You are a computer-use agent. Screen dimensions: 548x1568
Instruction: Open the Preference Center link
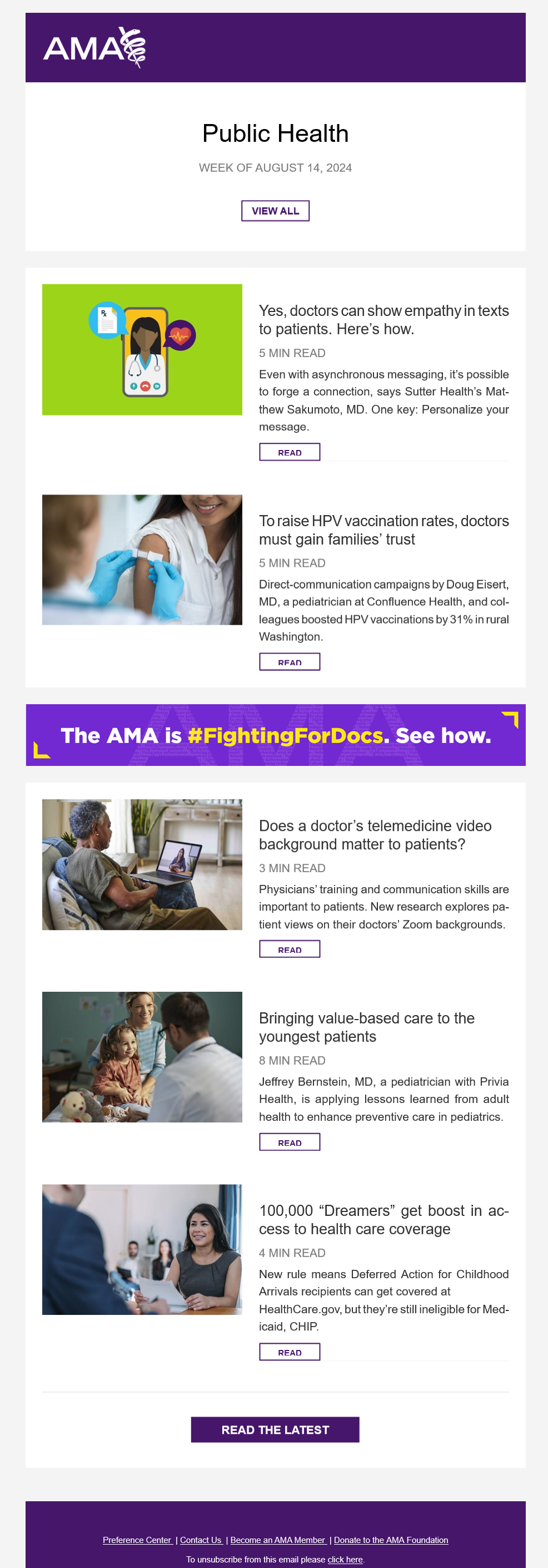[137, 1540]
